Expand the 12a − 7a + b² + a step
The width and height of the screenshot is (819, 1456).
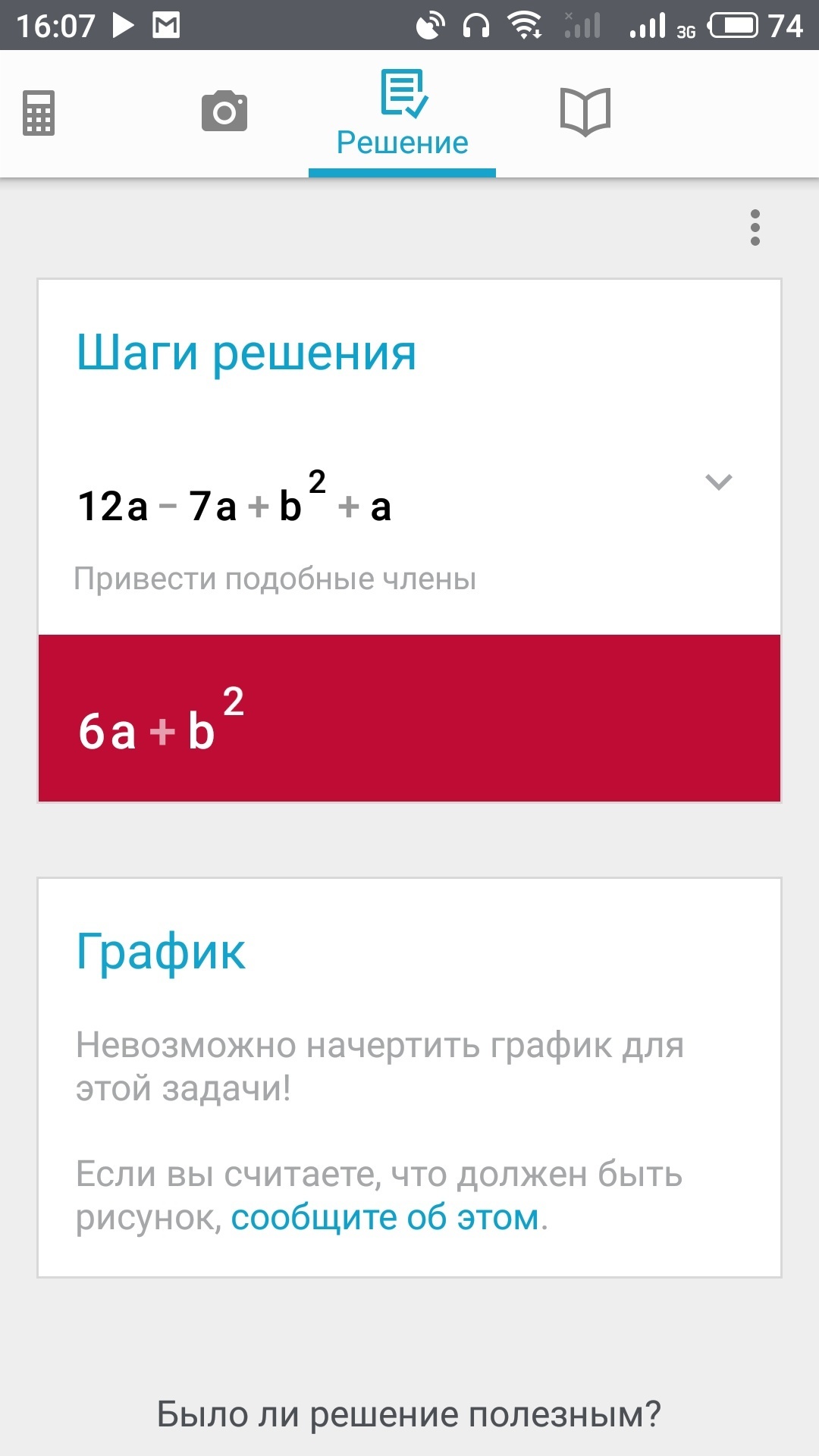(717, 482)
